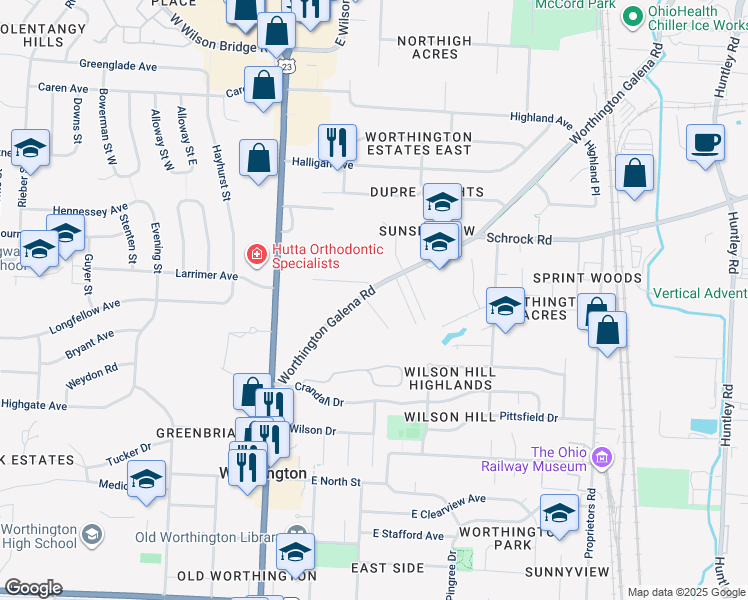748x600 pixels.
Task: Open Hutta Orthodontic Specialists place pin
Action: (x=257, y=256)
